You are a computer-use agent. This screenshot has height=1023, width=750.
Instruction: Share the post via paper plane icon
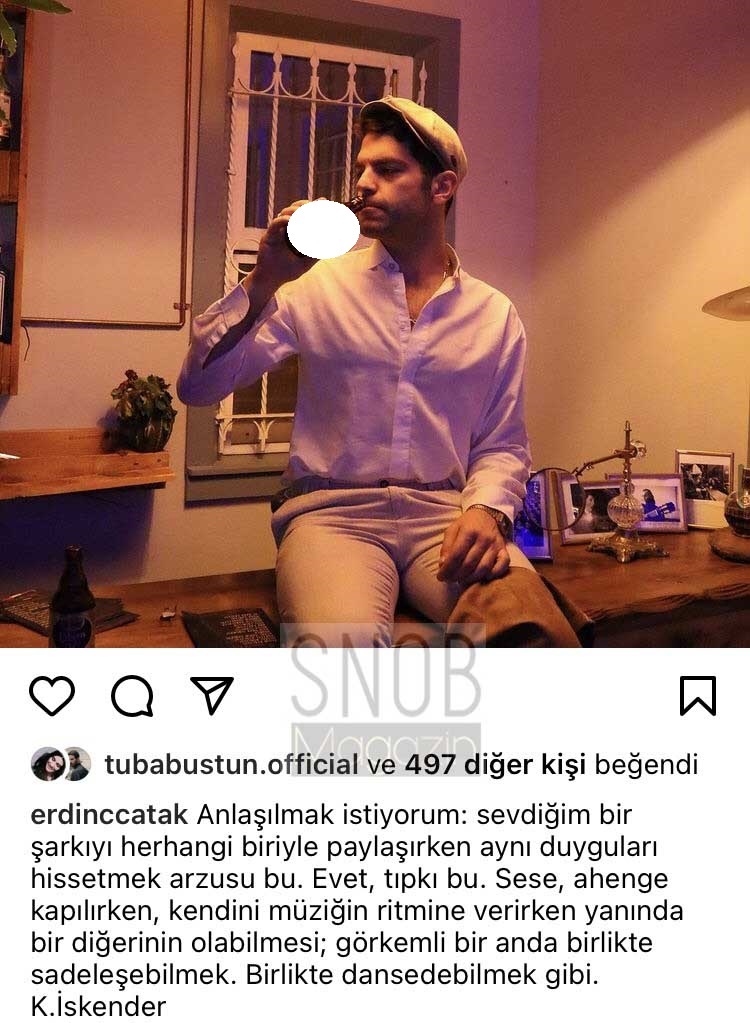212,694
